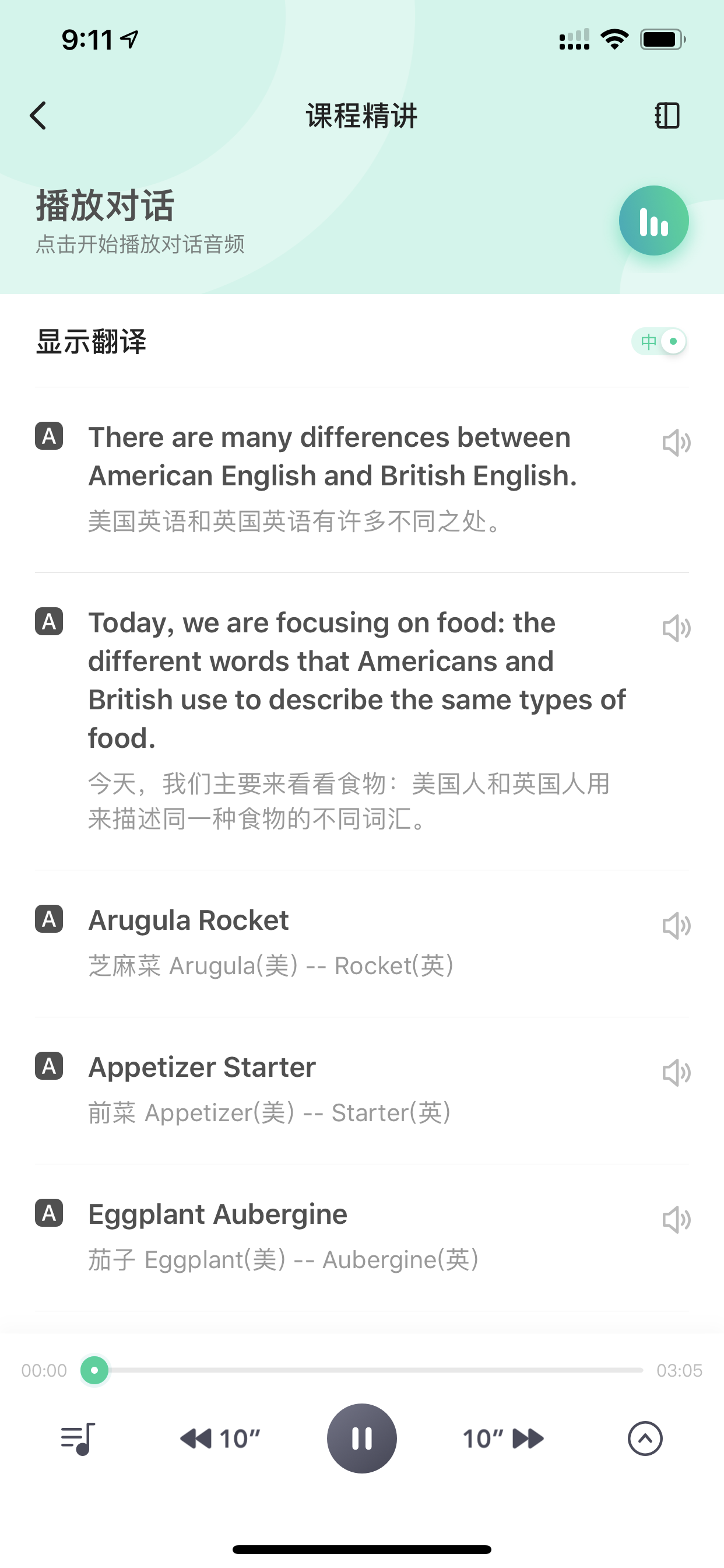Screen dimensions: 724x1568
Task: Go back using the top-left arrow
Action: pos(38,116)
